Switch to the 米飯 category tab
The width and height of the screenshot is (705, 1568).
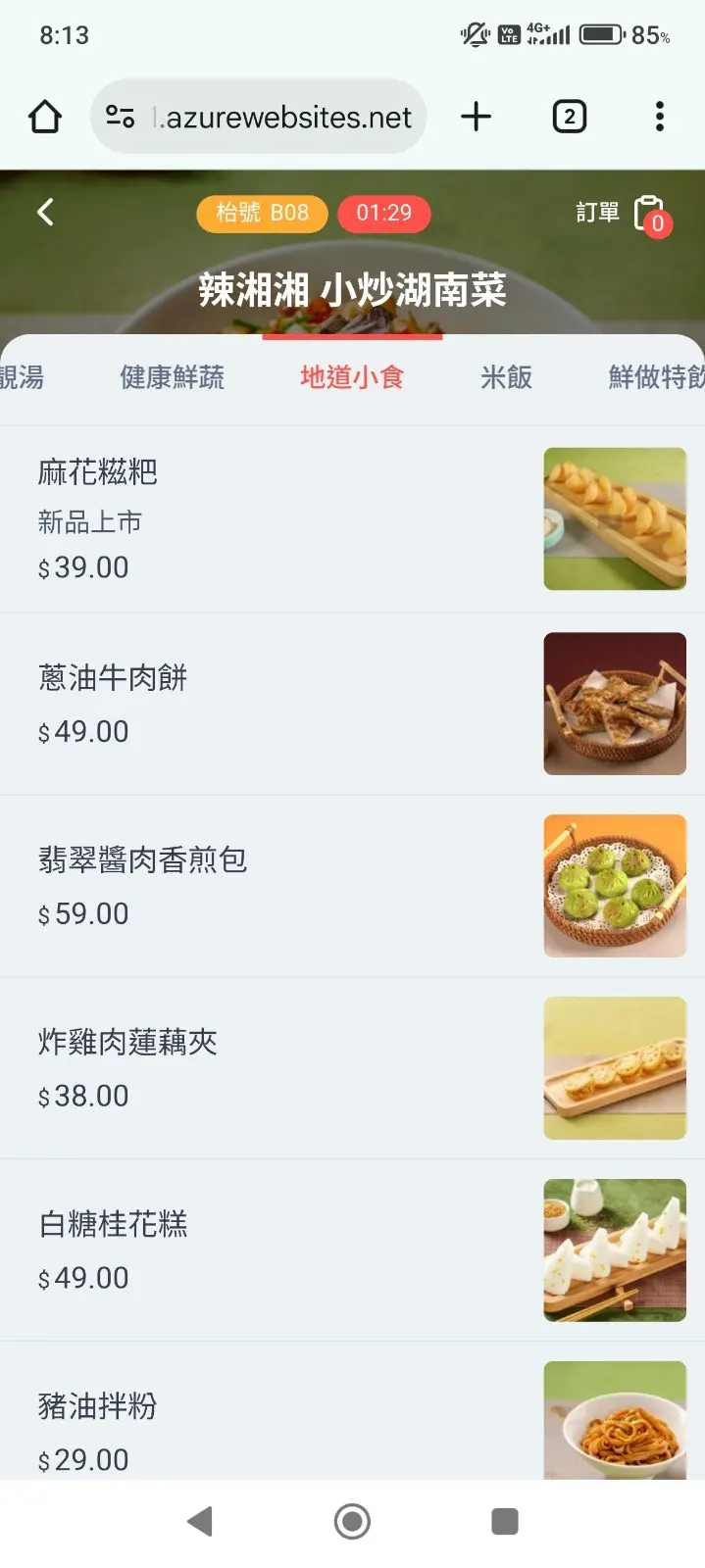point(506,377)
